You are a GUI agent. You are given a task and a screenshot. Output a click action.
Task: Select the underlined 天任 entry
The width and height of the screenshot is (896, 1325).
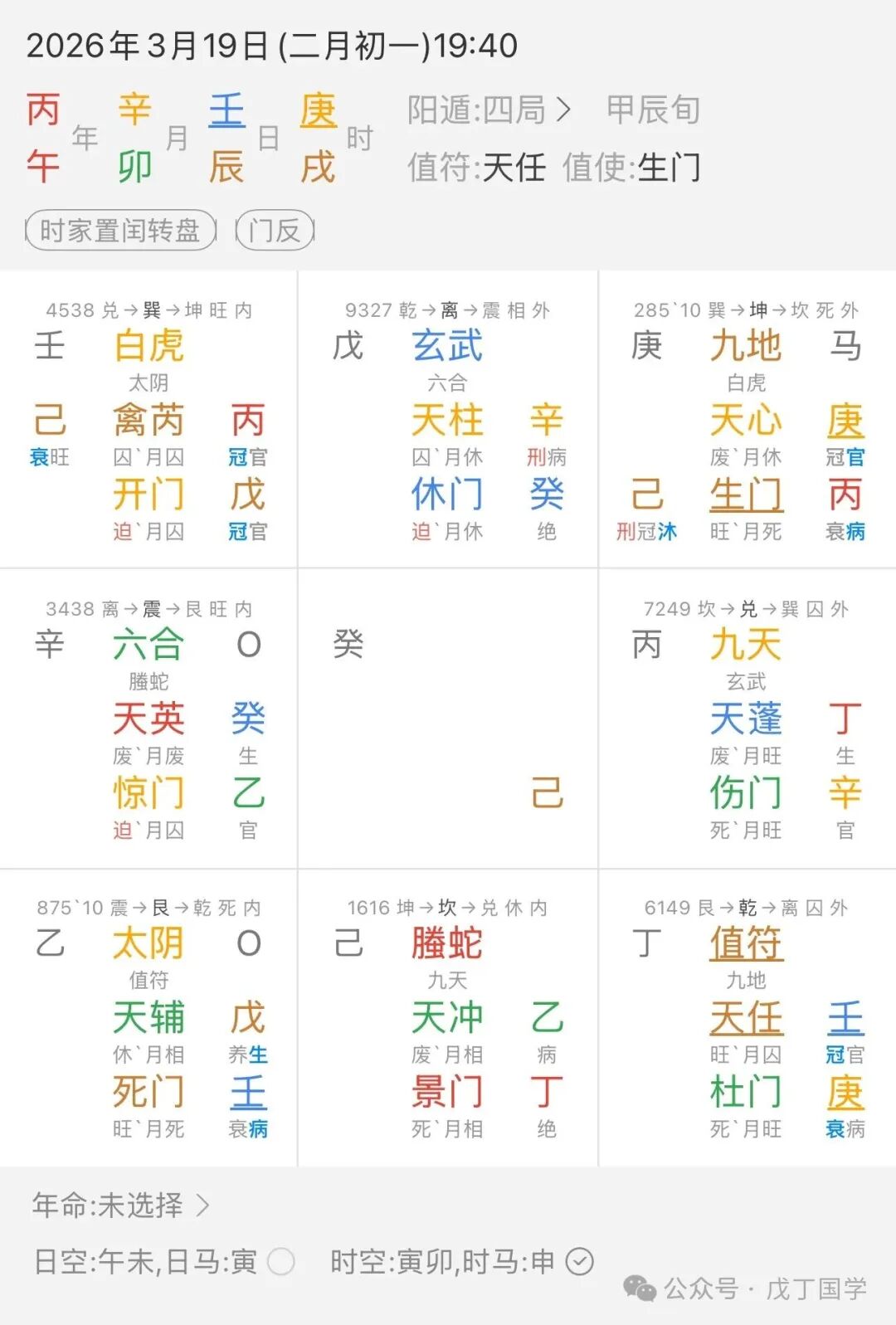click(747, 1017)
